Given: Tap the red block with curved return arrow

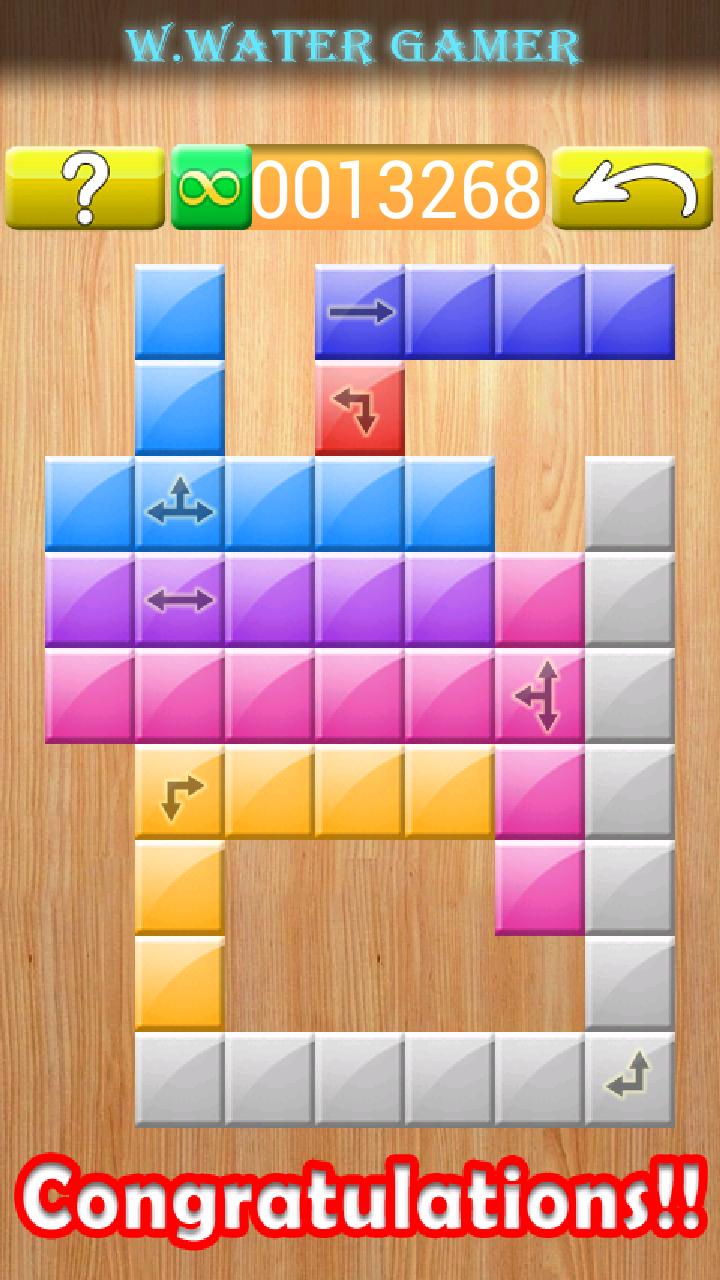Looking at the screenshot, I should tap(359, 407).
